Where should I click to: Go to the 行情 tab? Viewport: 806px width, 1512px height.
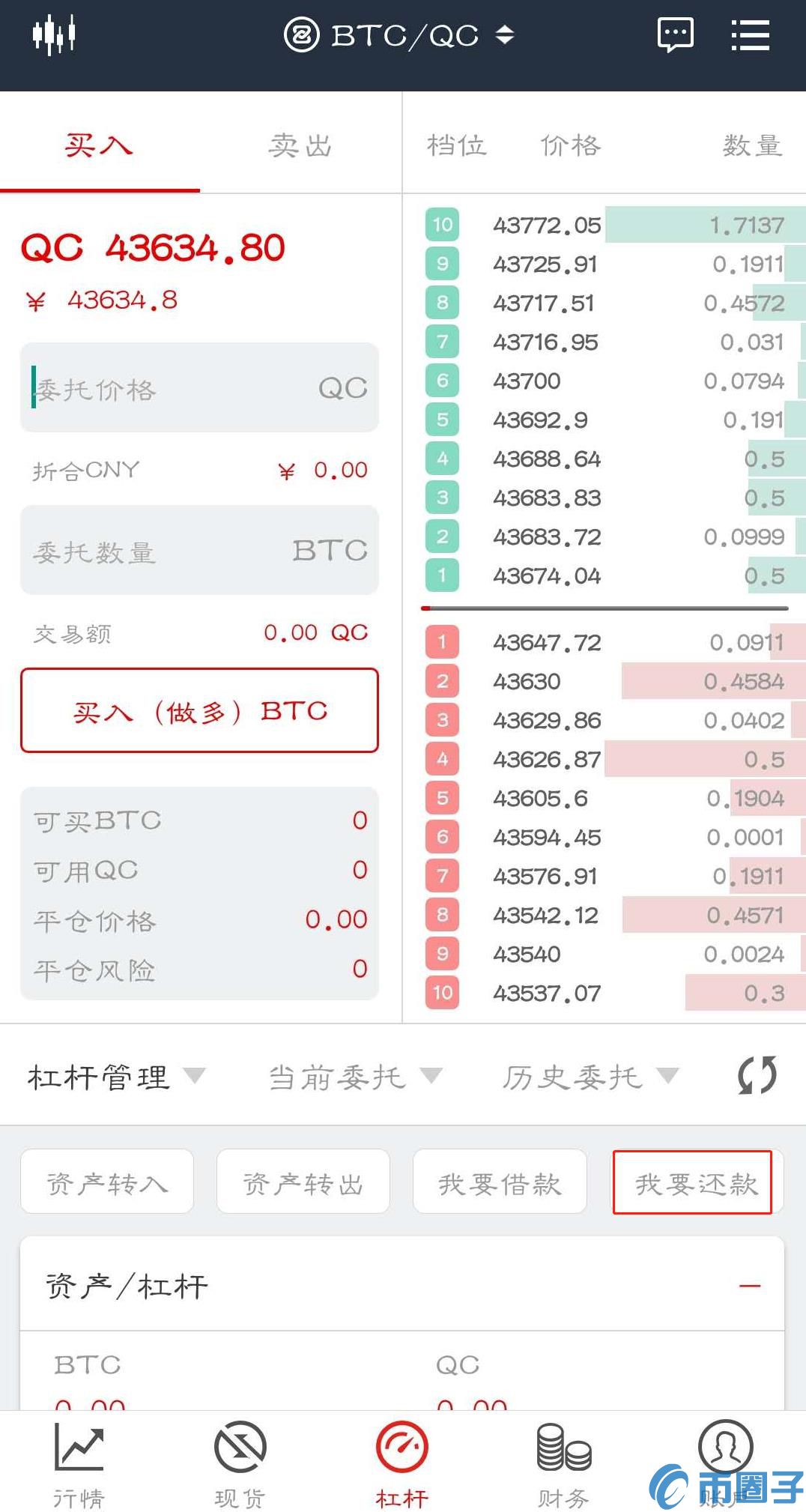click(79, 1465)
